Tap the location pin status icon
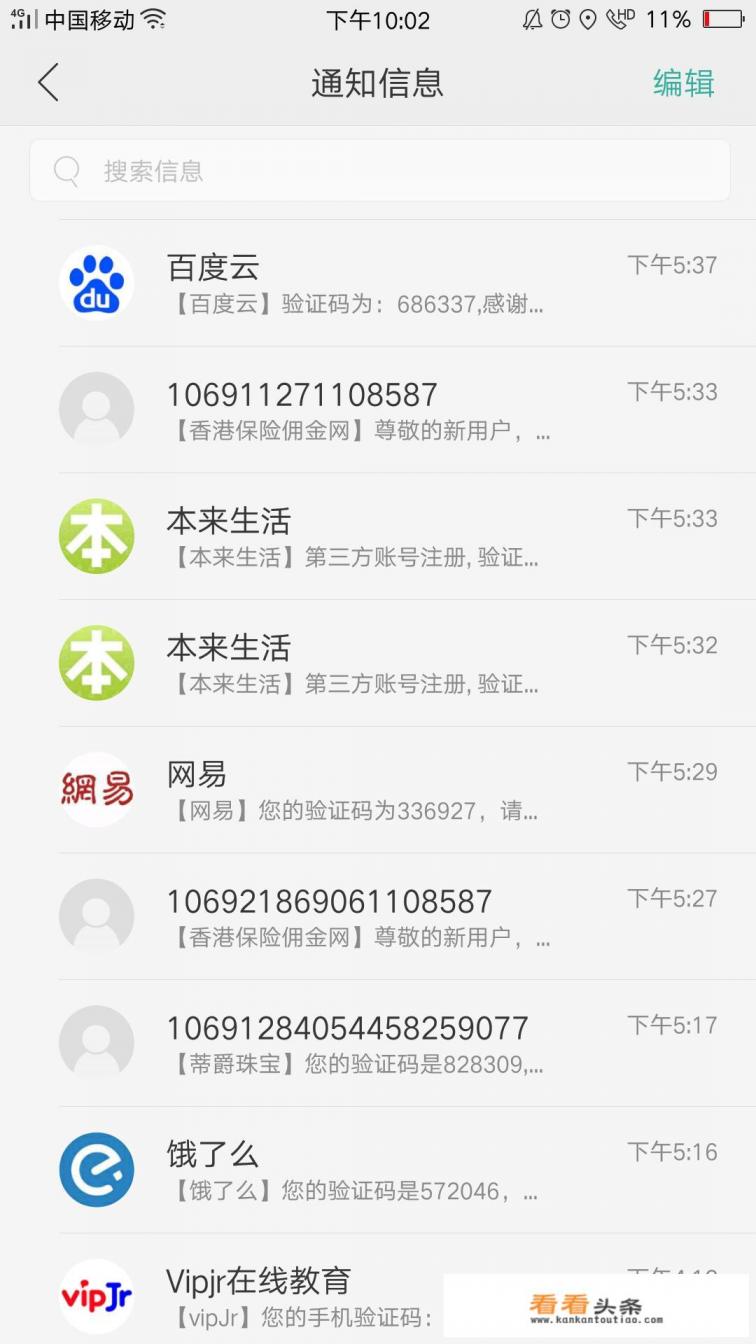This screenshot has height=1344, width=756. click(x=588, y=19)
